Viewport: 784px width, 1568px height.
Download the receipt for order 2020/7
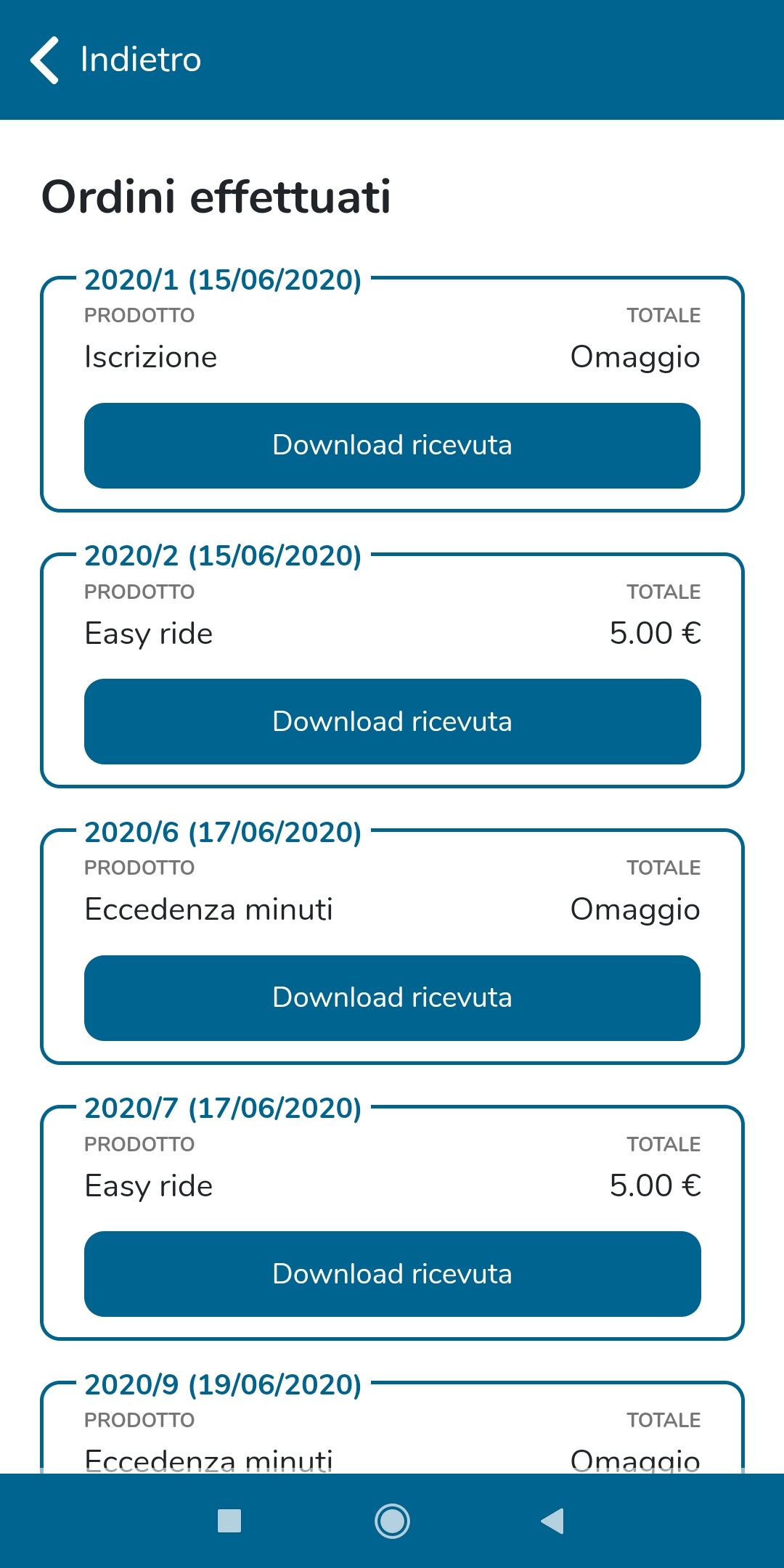[x=392, y=1274]
